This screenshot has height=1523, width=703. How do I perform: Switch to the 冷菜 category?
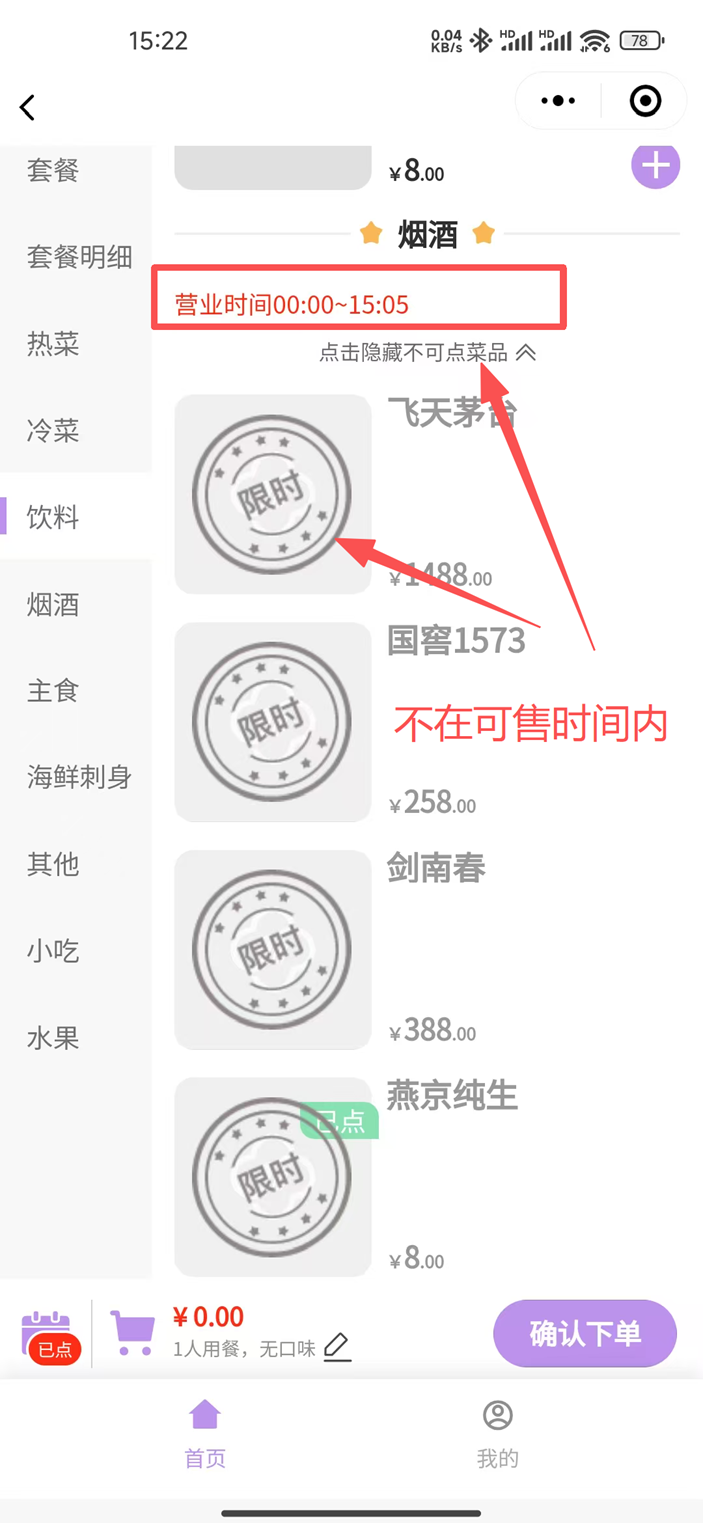[x=53, y=431]
